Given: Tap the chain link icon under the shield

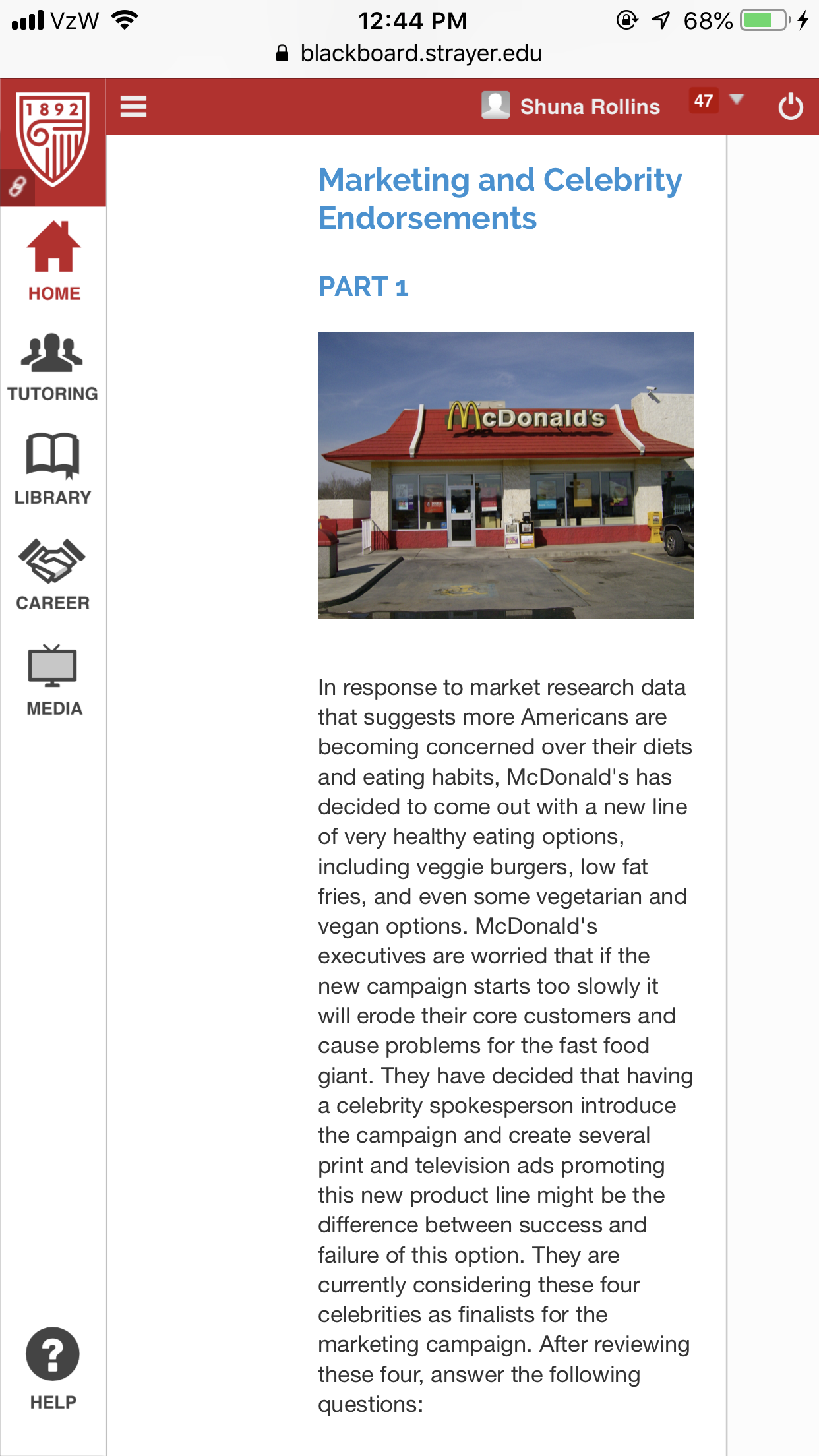Looking at the screenshot, I should click(x=17, y=187).
